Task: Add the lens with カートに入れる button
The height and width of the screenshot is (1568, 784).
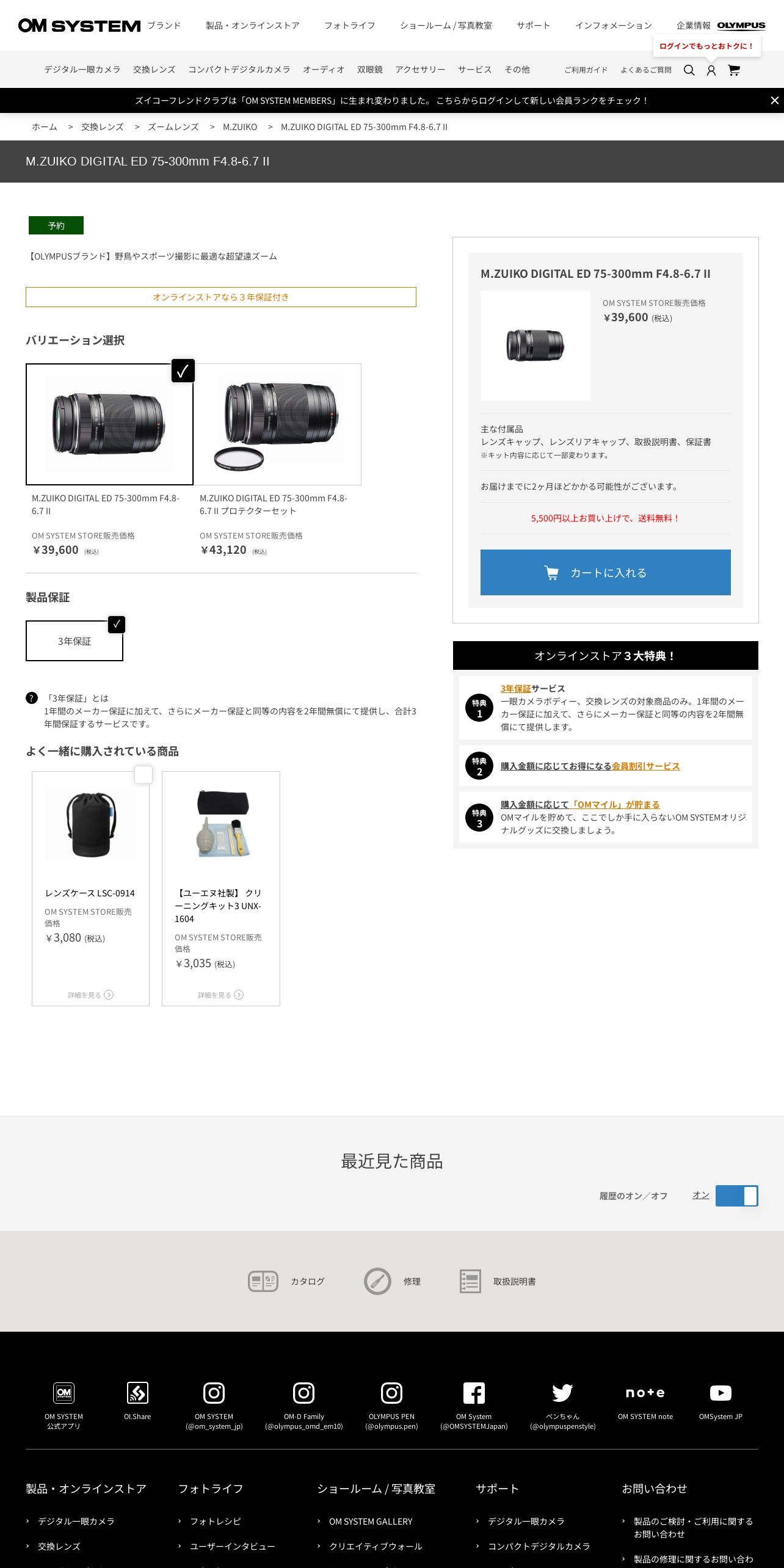Action: click(x=605, y=572)
